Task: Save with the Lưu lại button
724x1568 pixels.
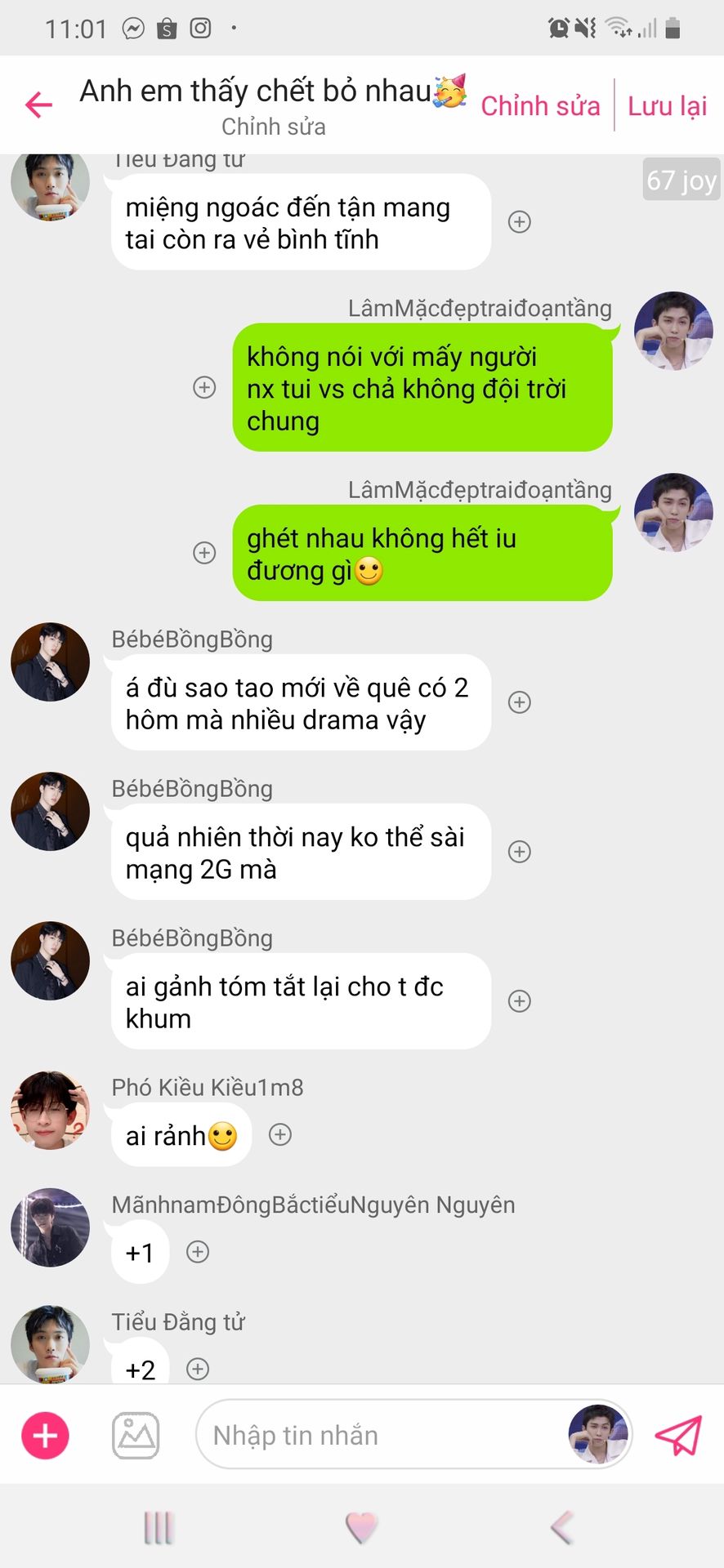Action: click(667, 106)
